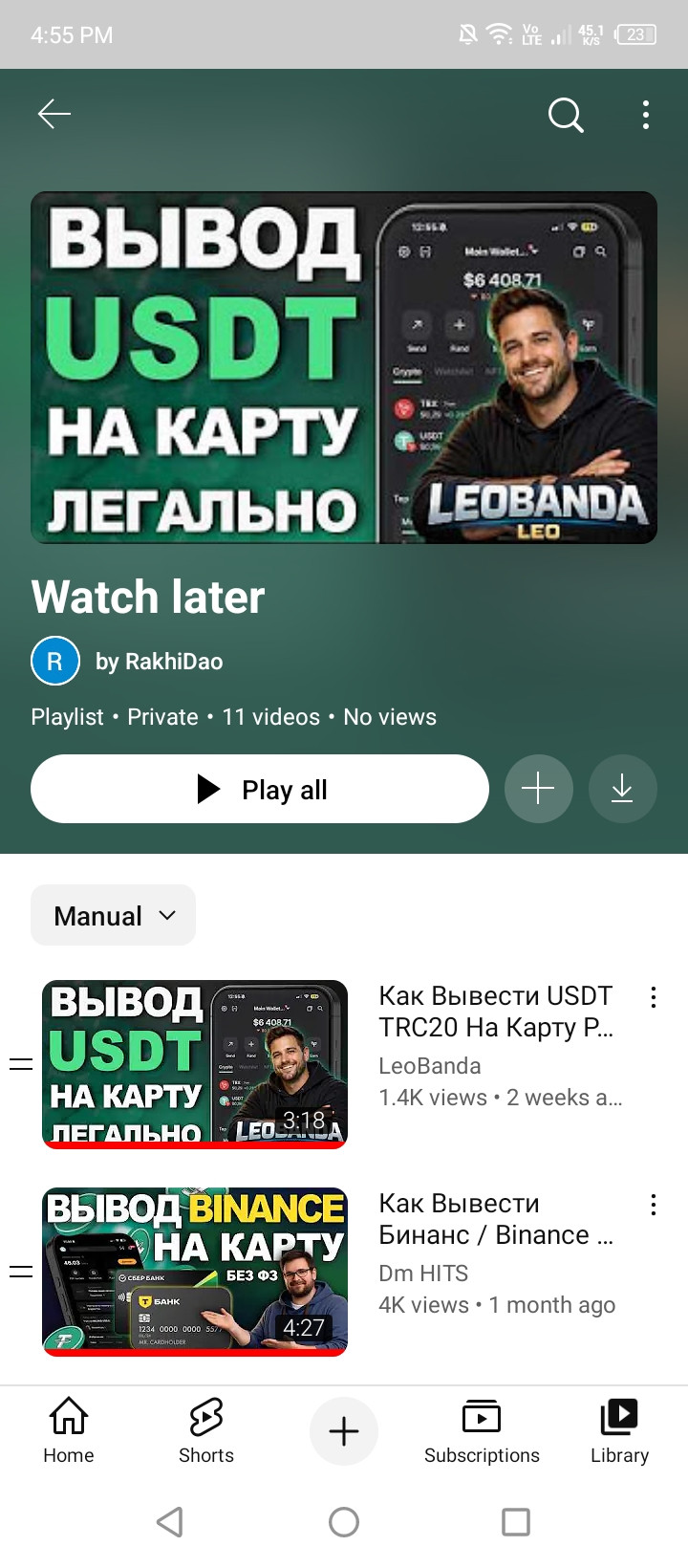Switch to the Home tab
This screenshot has height=1568, width=688.
click(69, 1429)
